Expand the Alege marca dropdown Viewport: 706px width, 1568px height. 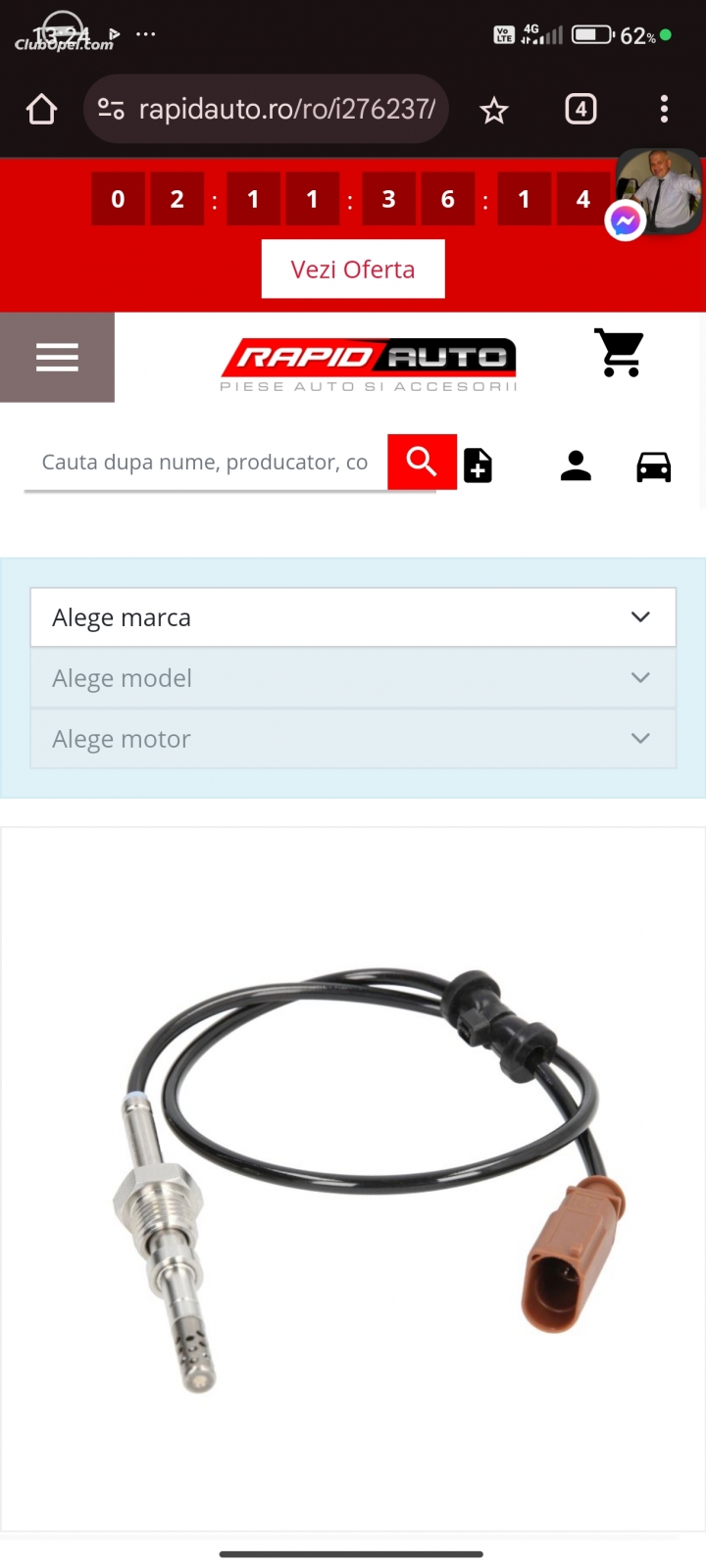coord(353,617)
